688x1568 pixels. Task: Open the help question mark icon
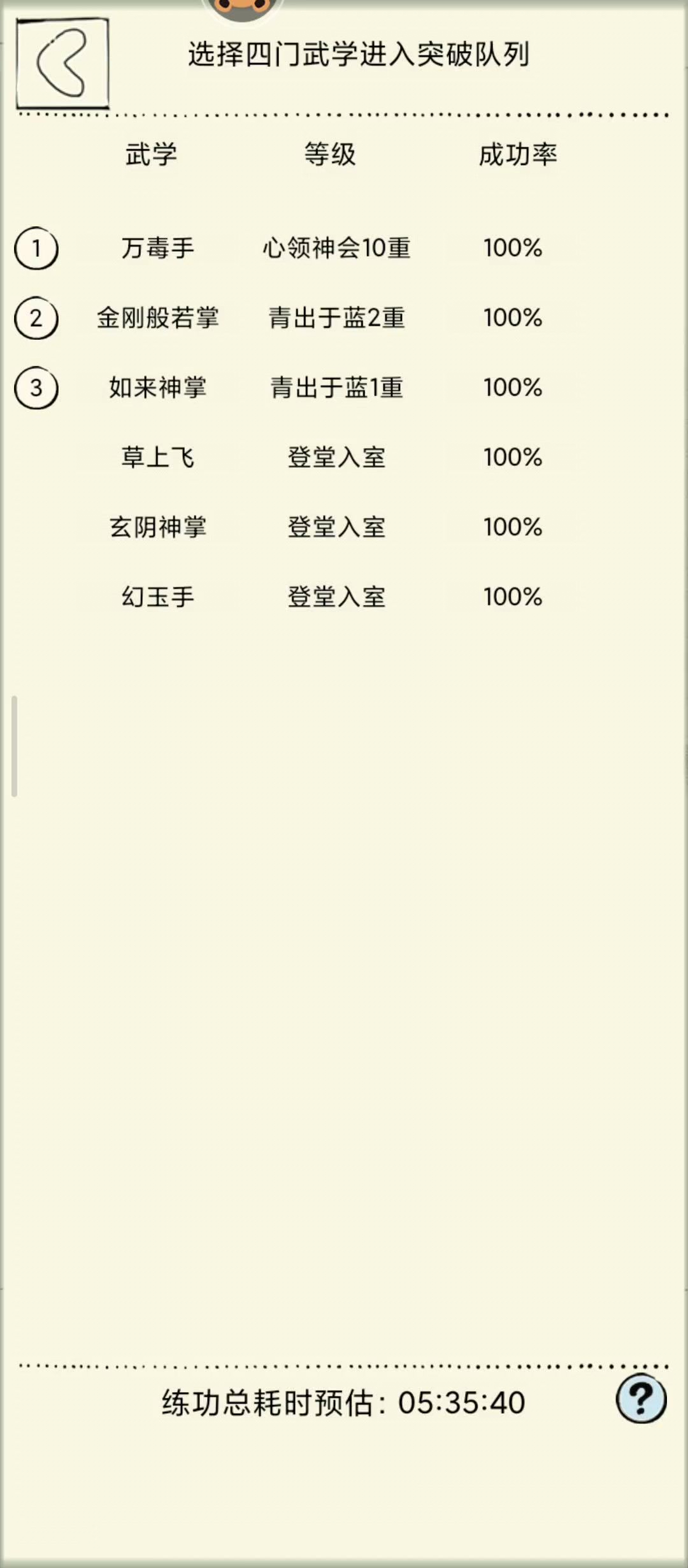click(641, 1399)
